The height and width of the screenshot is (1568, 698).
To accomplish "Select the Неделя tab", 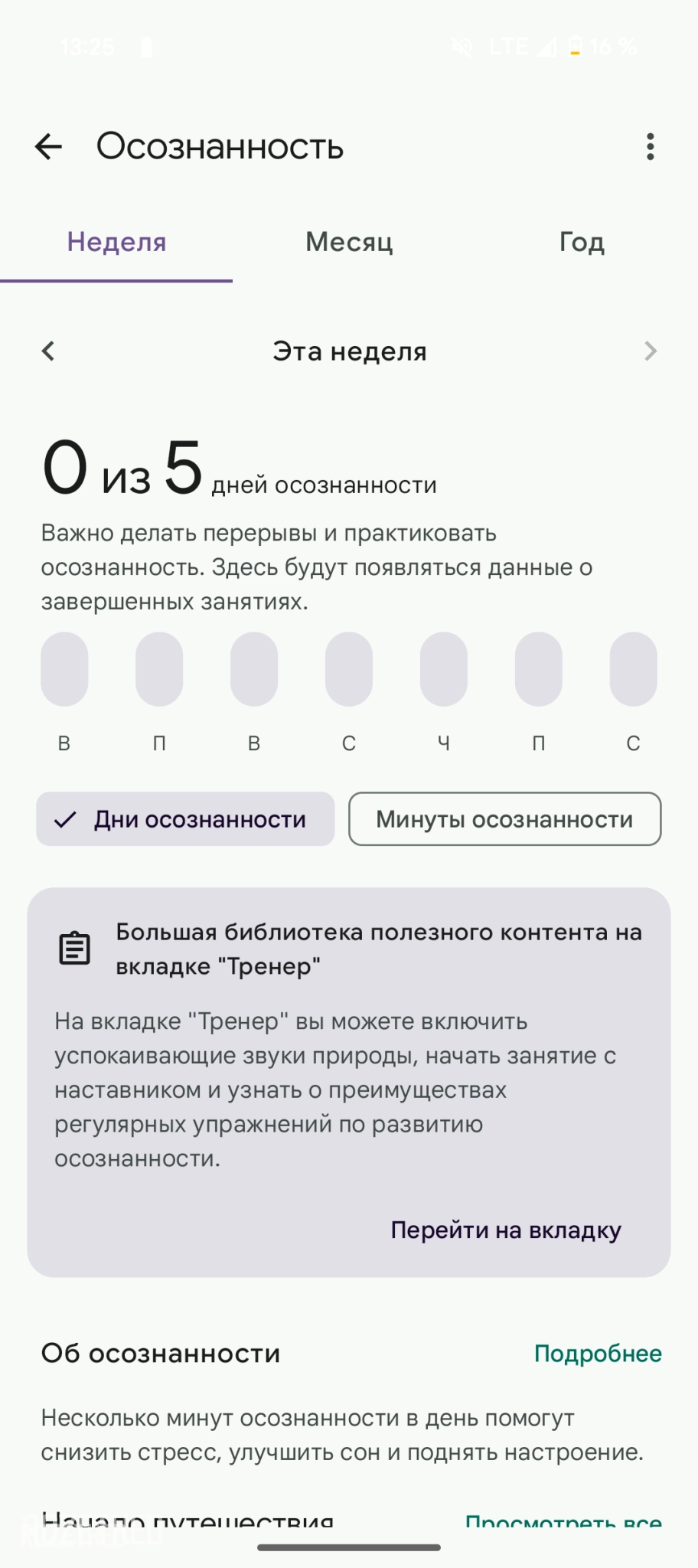I will 116,243.
